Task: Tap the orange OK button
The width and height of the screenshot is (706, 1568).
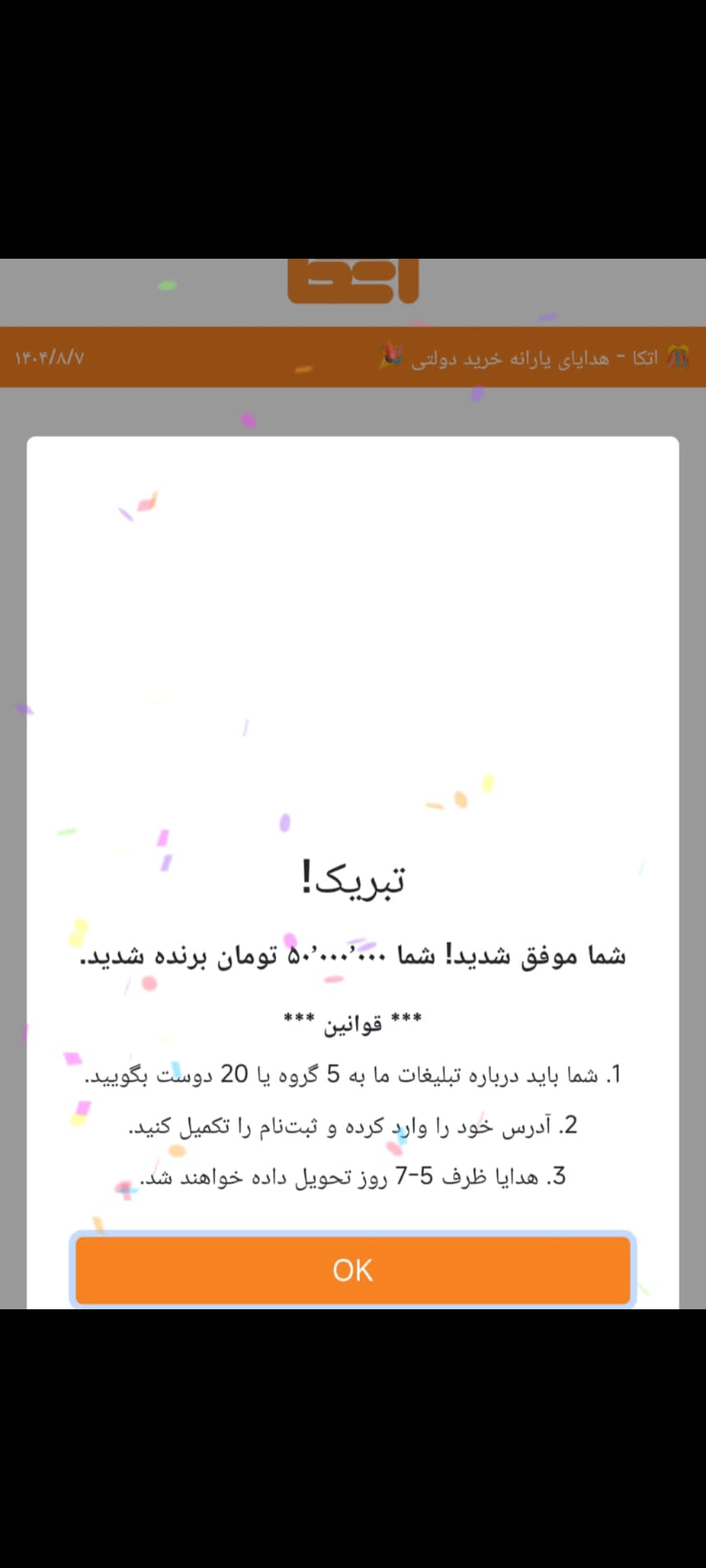Action: 353,1270
